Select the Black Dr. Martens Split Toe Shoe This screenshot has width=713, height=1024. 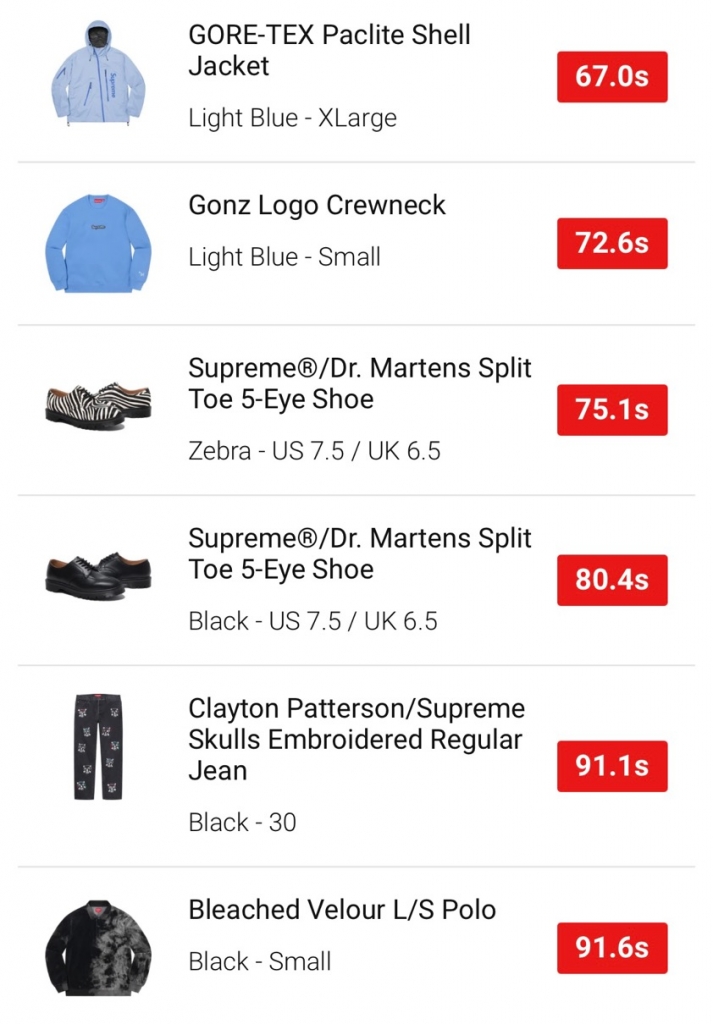click(360, 554)
